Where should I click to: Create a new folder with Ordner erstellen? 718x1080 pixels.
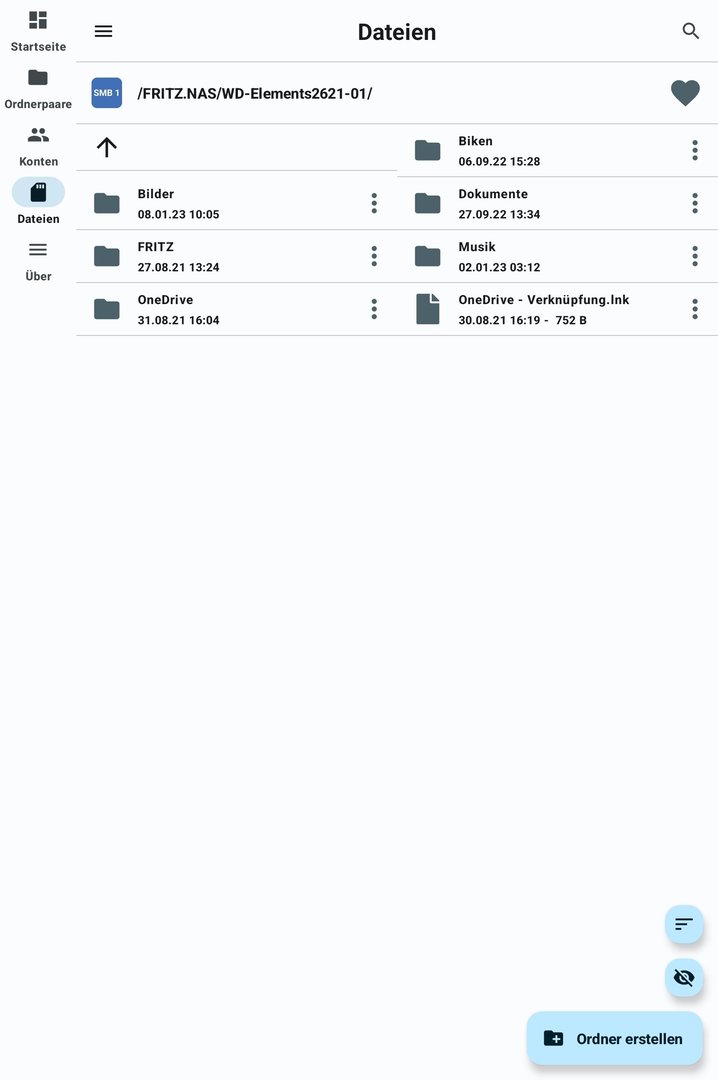tap(614, 1038)
